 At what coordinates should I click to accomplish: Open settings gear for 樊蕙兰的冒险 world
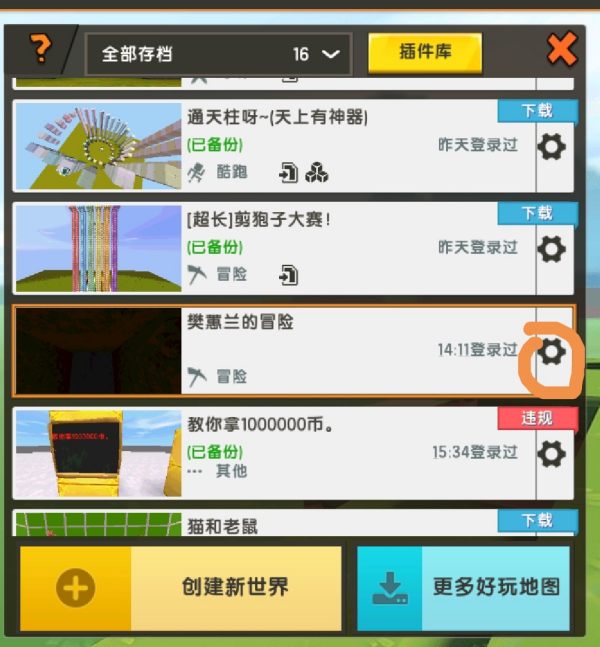[551, 351]
